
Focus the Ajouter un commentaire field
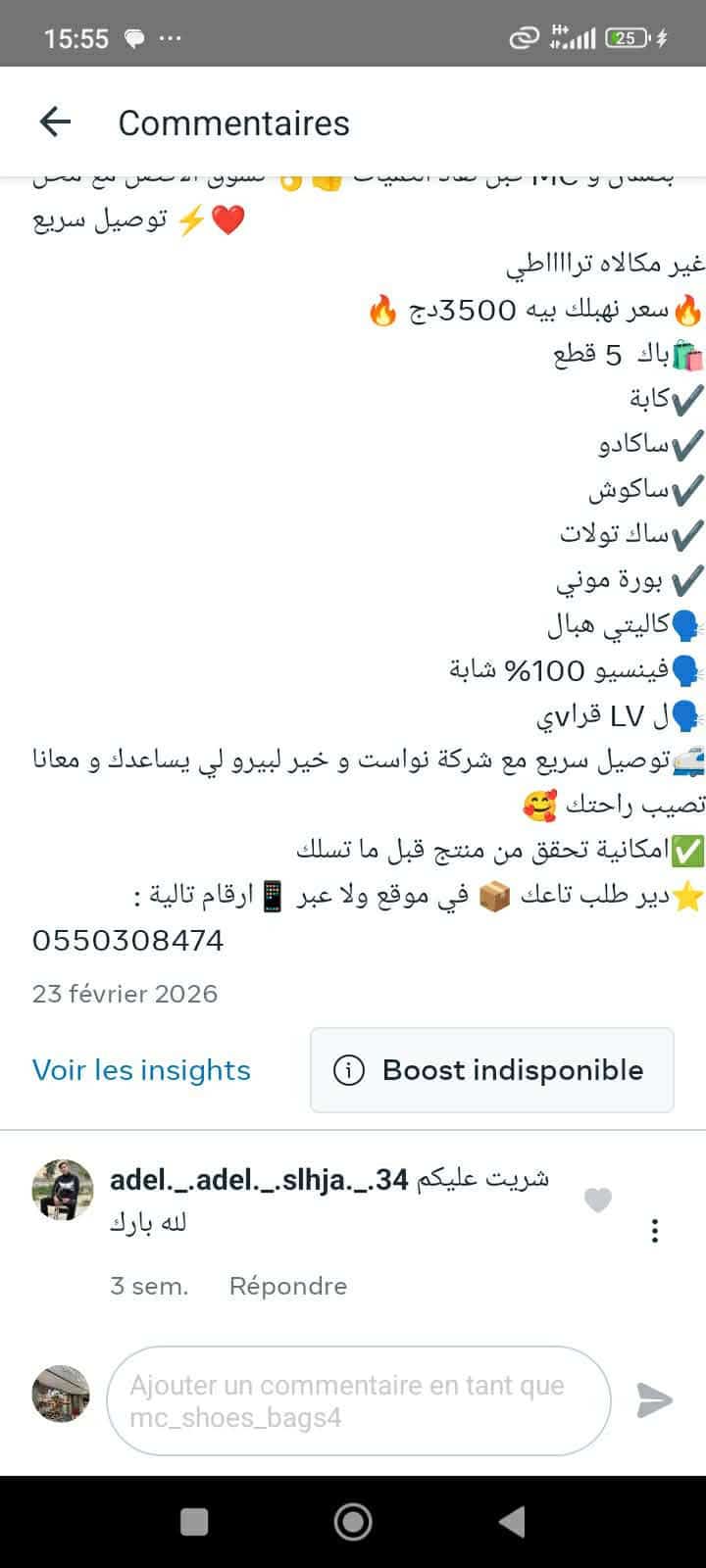(358, 1401)
